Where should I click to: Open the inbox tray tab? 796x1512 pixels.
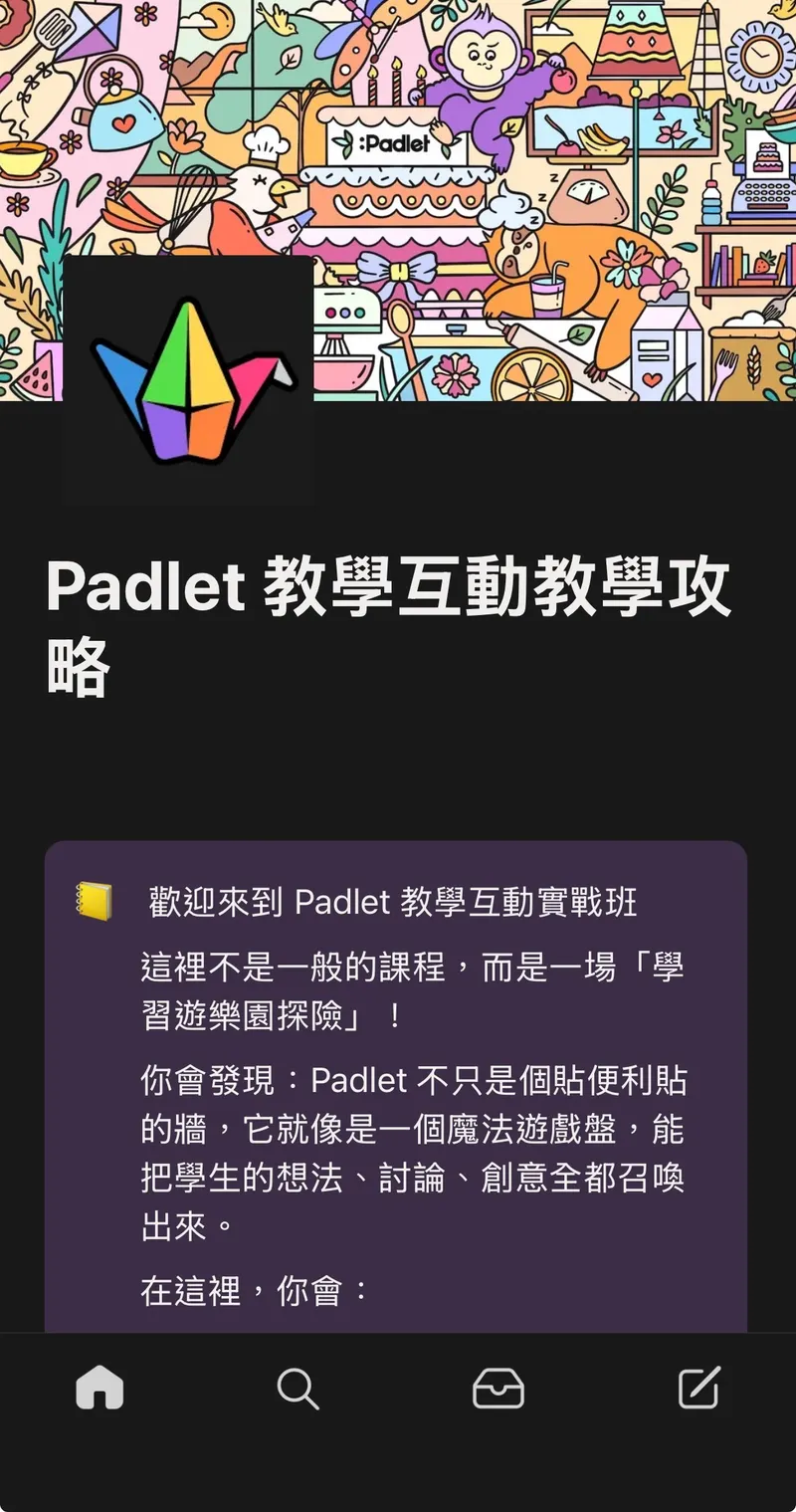(498, 1388)
